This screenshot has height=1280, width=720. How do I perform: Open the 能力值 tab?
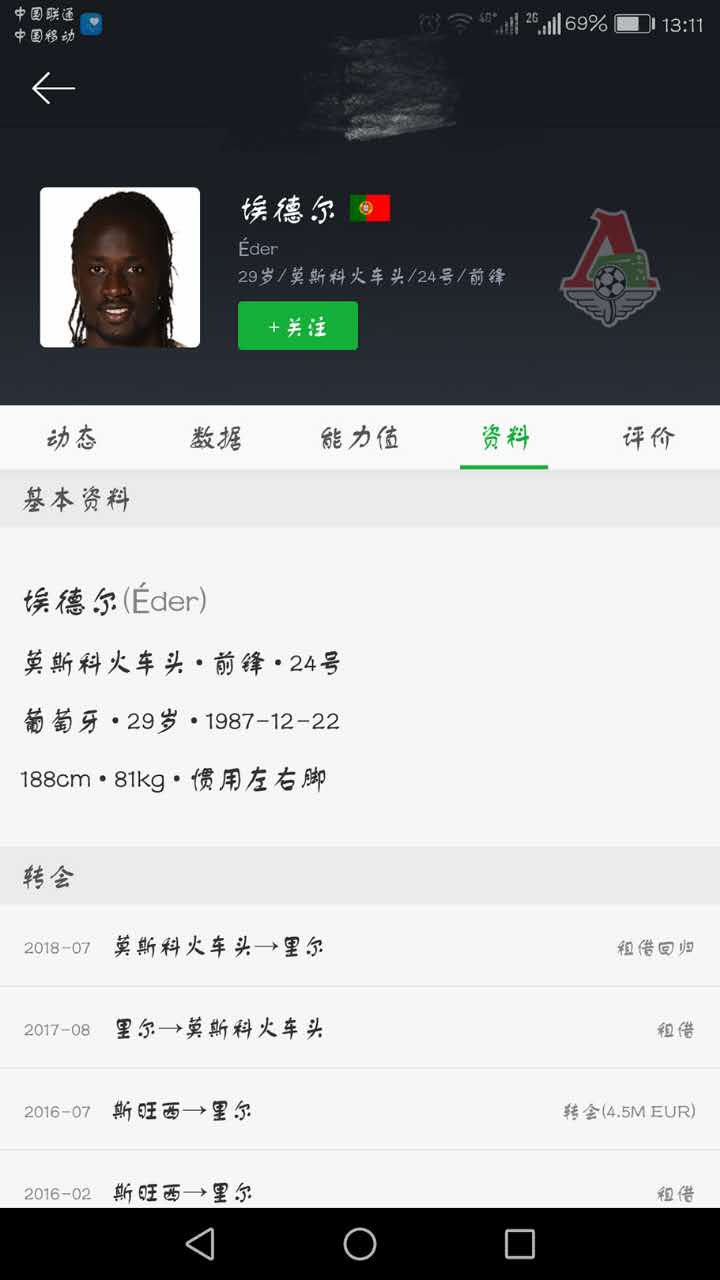(x=360, y=437)
